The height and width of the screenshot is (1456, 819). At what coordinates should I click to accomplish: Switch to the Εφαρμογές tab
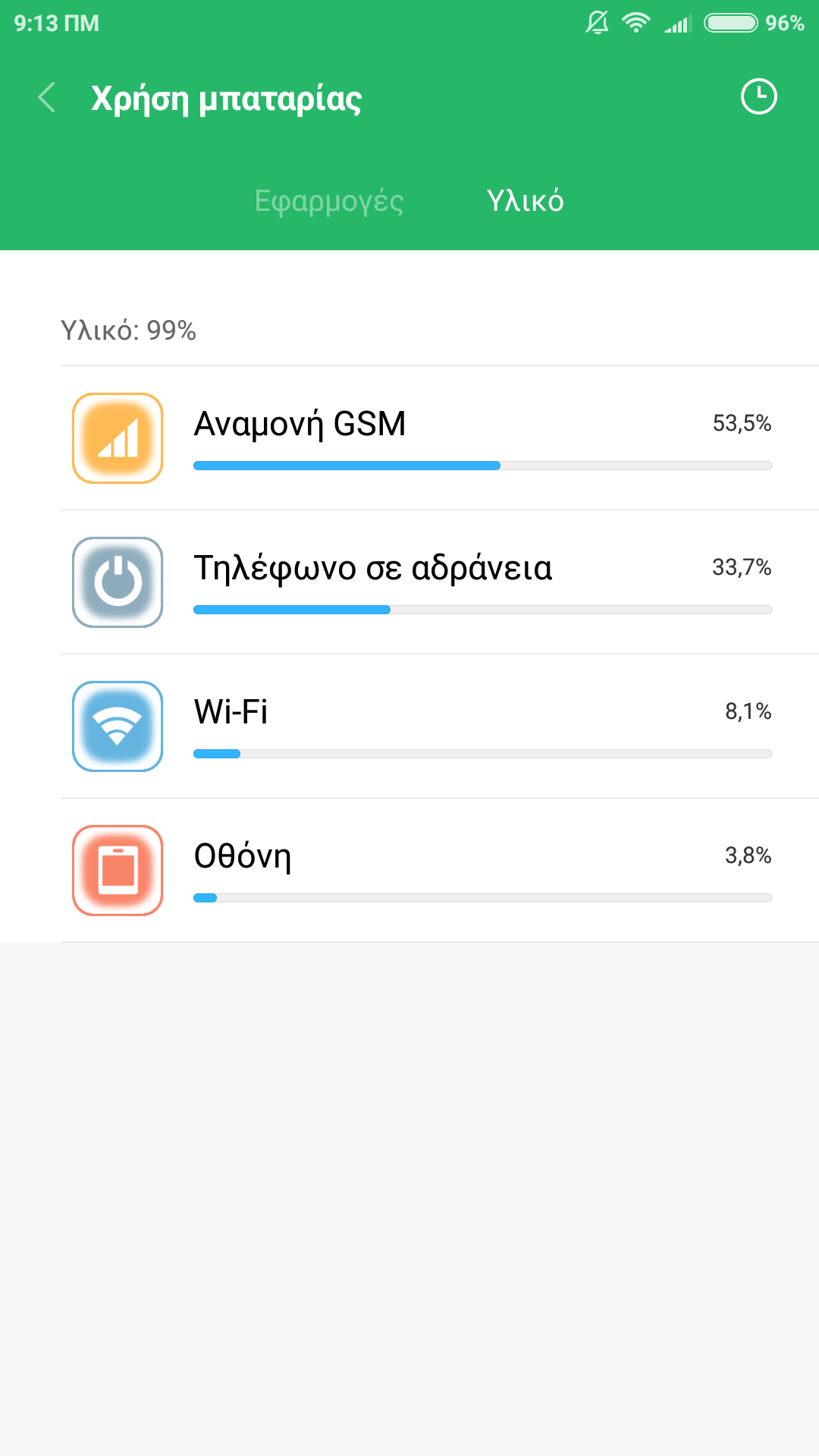(x=328, y=201)
